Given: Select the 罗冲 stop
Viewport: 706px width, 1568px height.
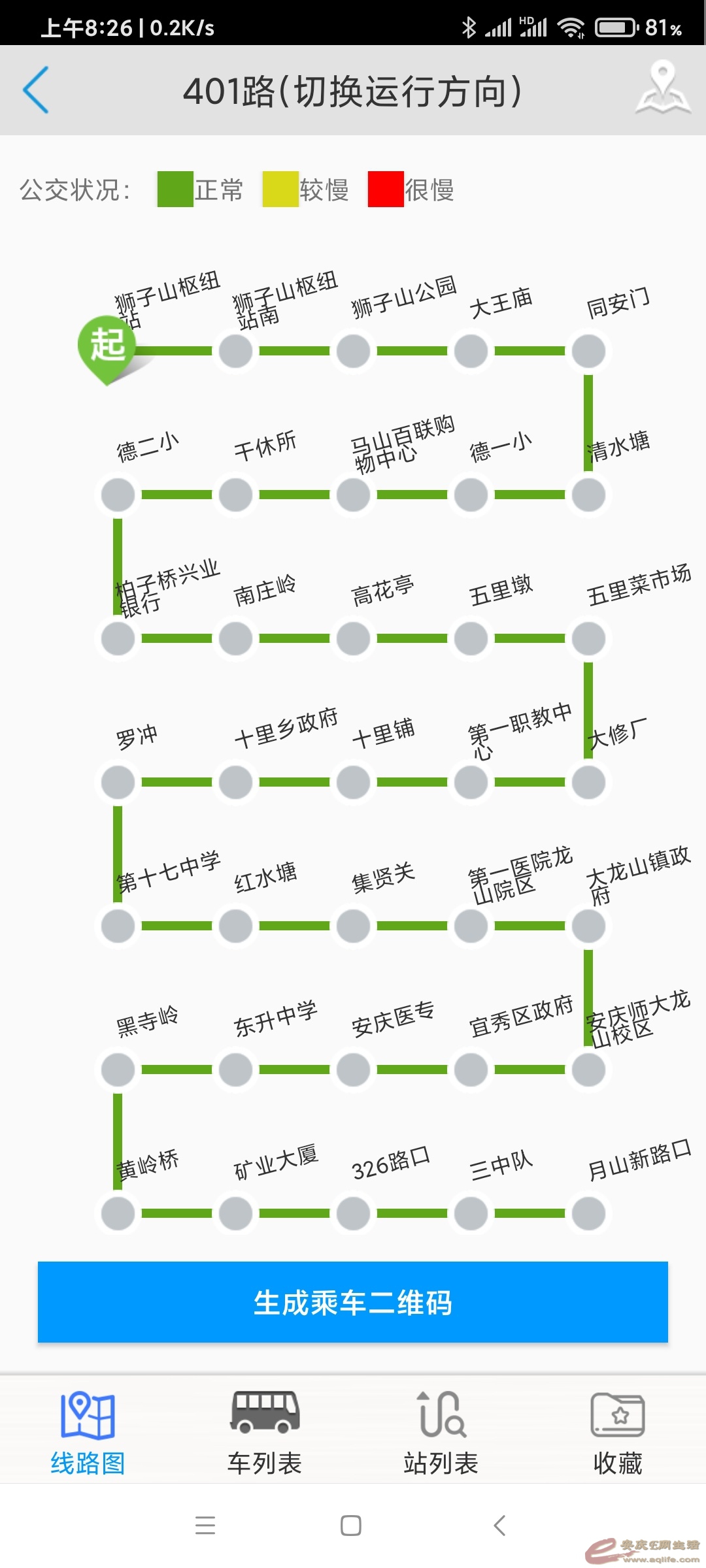Looking at the screenshot, I should 118,782.
